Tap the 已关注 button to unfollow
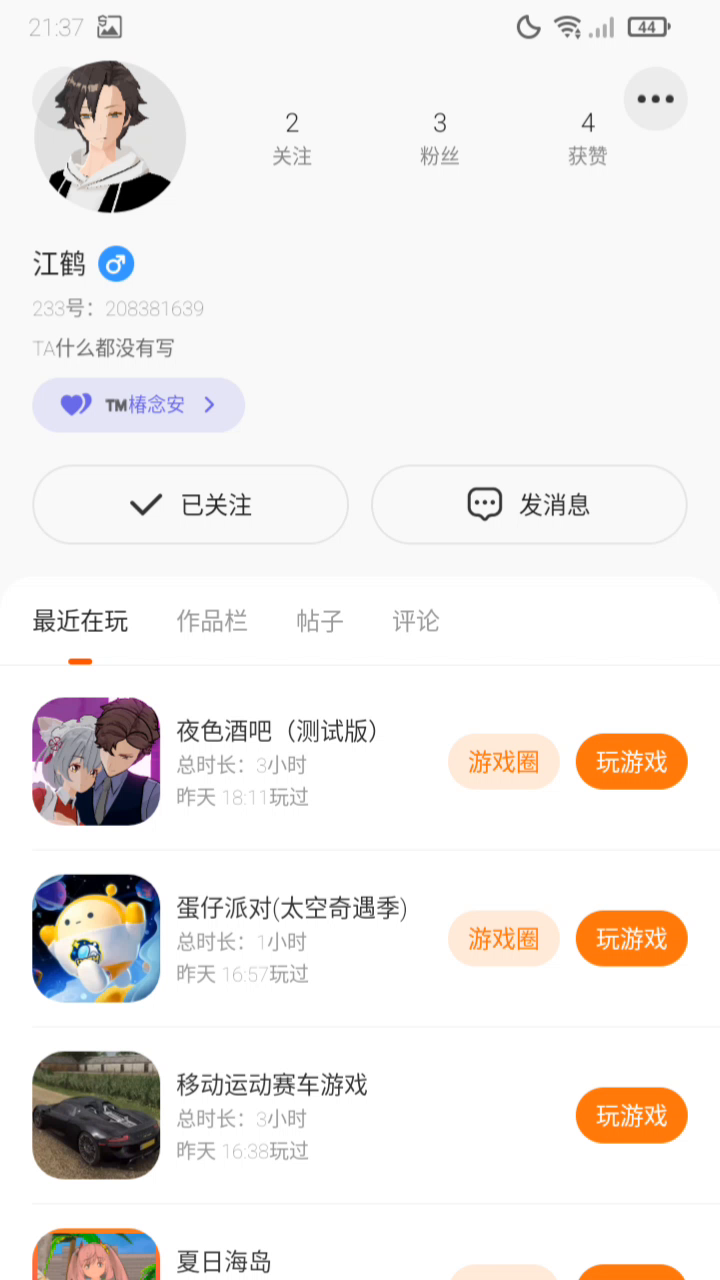 coord(191,505)
